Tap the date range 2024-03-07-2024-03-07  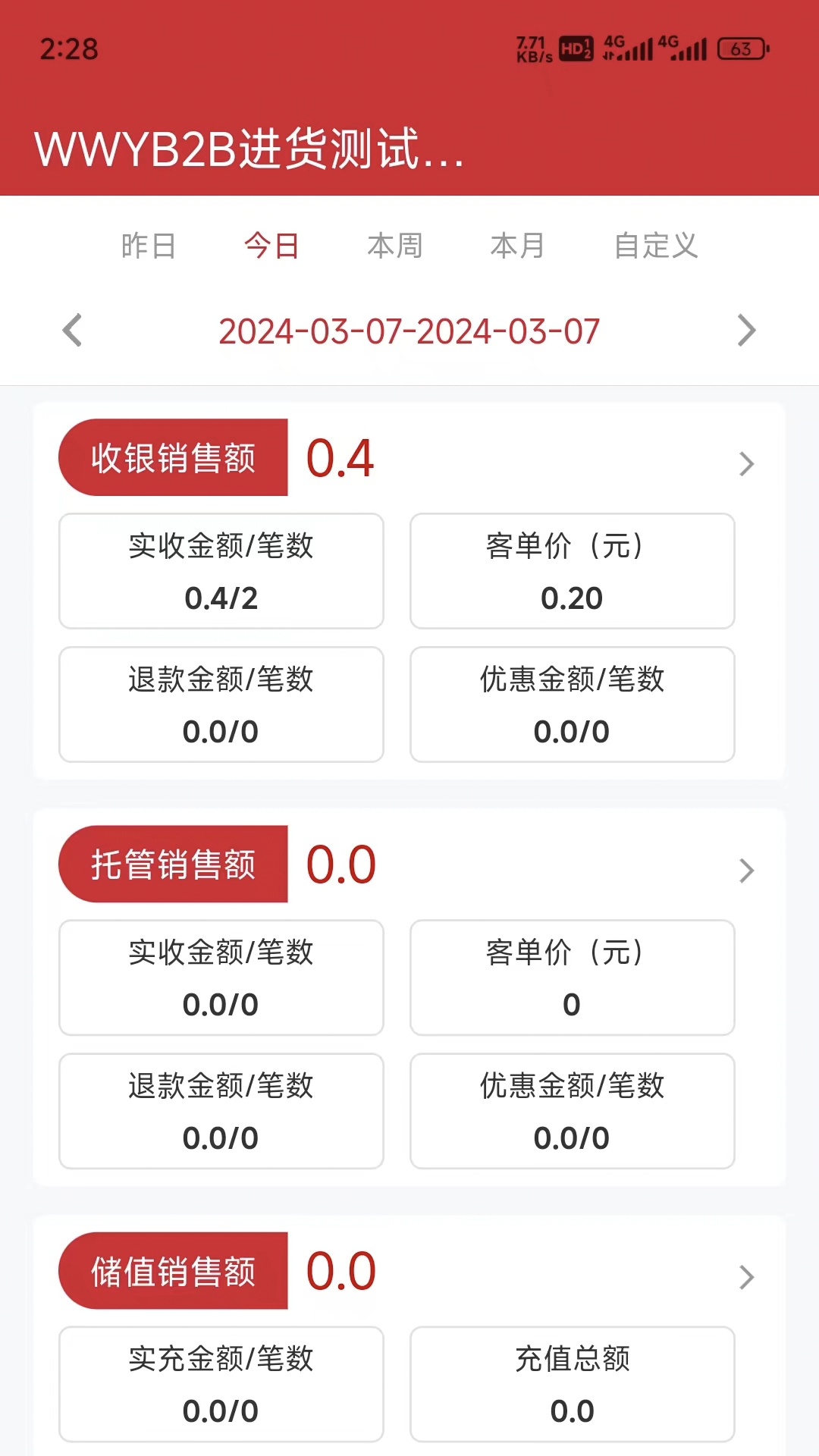(x=409, y=331)
